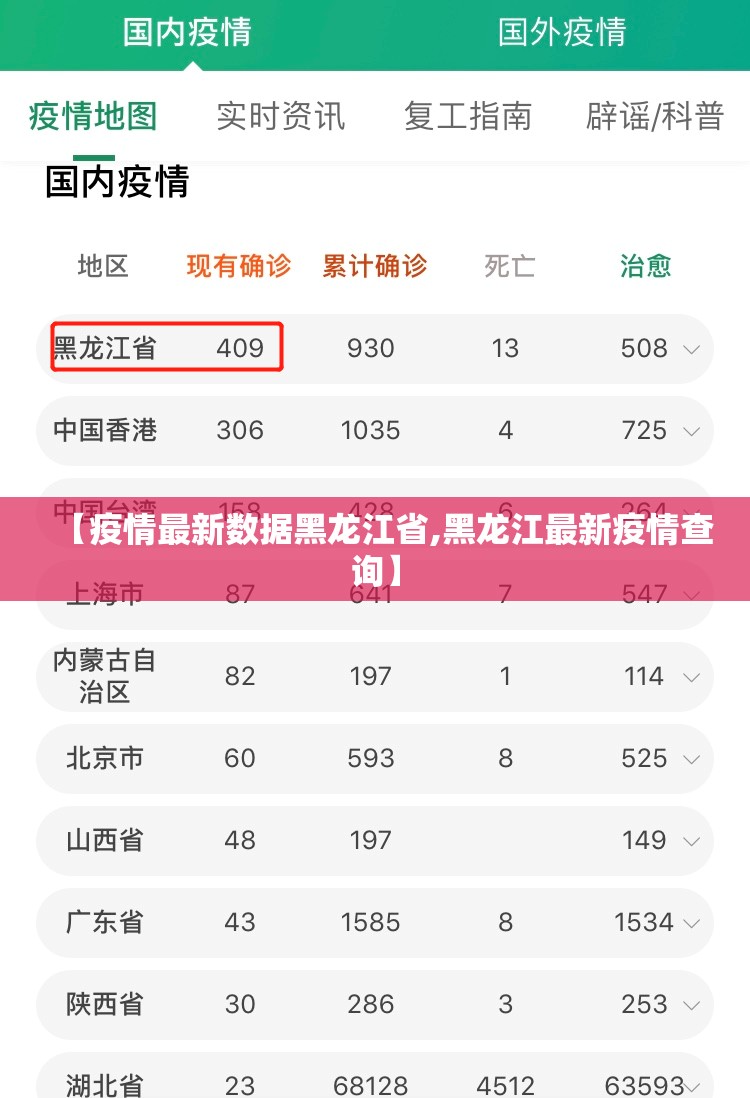Viewport: 750px width, 1098px height.
Task: Open the 山西省 breakdown
Action: 691,841
